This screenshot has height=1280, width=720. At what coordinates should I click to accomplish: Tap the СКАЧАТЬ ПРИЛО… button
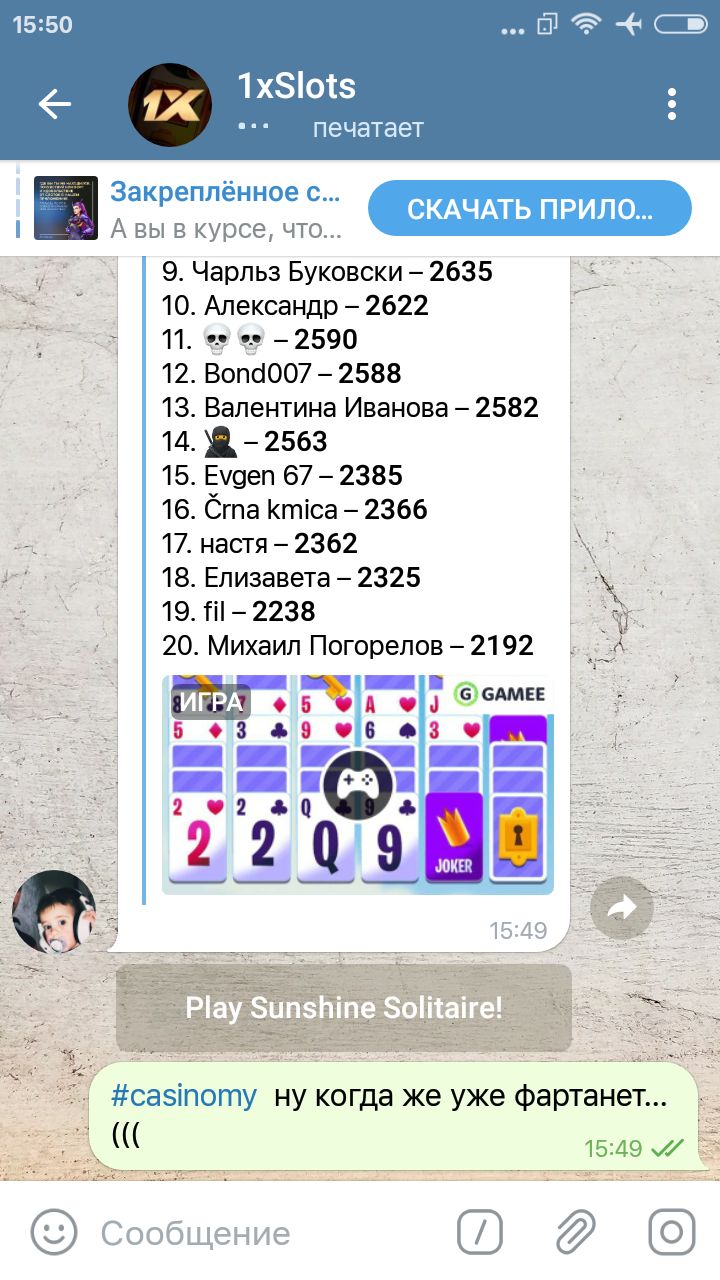[530, 209]
